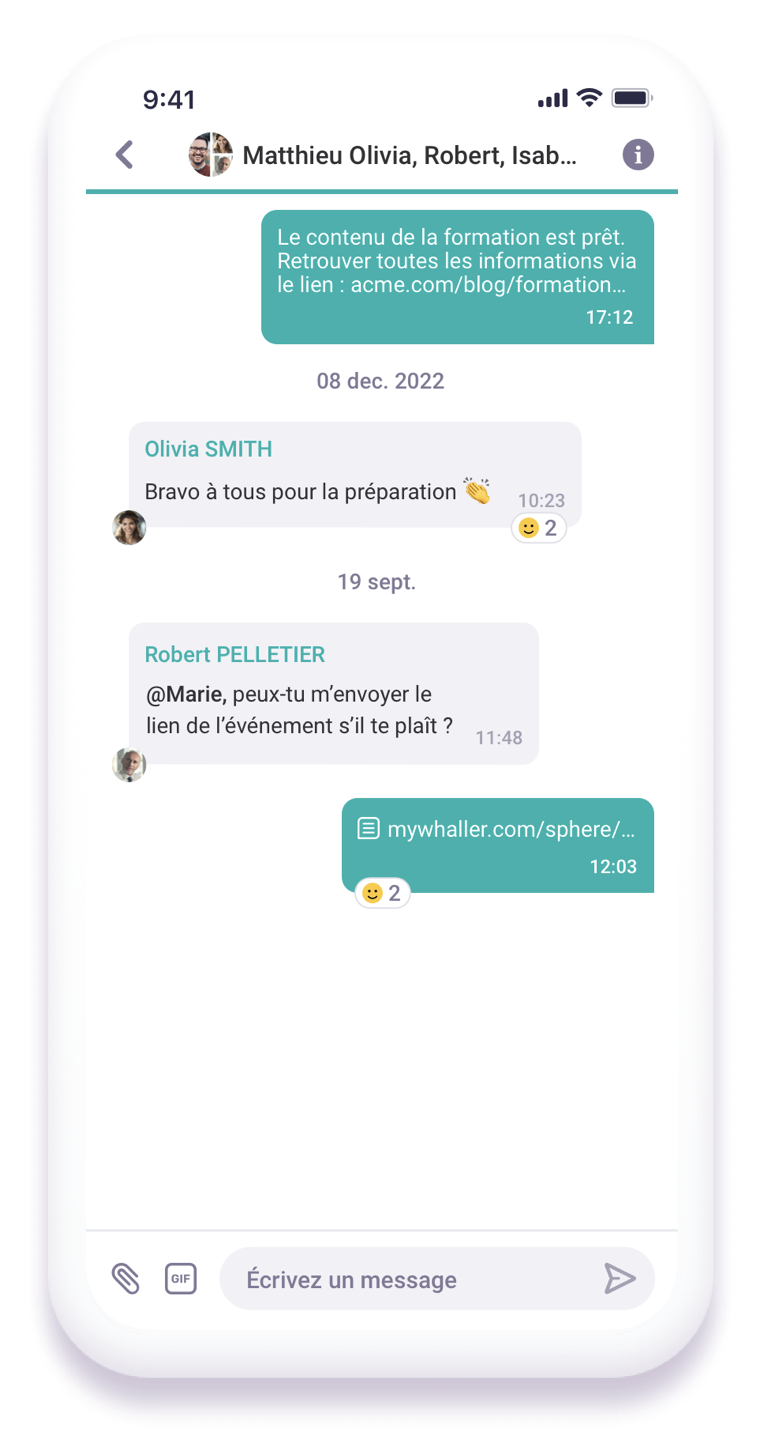This screenshot has height=1446, width=760.
Task: Open the GIF picker
Action: 180,1278
